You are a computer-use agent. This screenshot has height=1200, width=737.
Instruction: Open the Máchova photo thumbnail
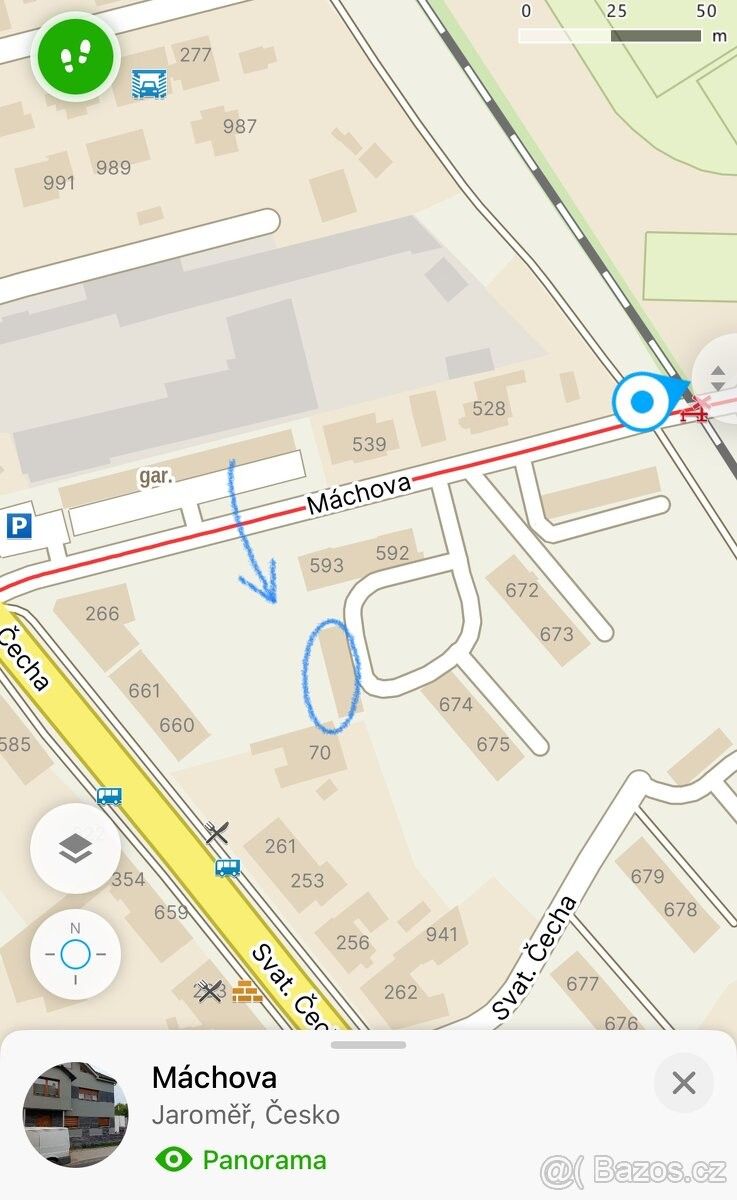click(75, 1114)
